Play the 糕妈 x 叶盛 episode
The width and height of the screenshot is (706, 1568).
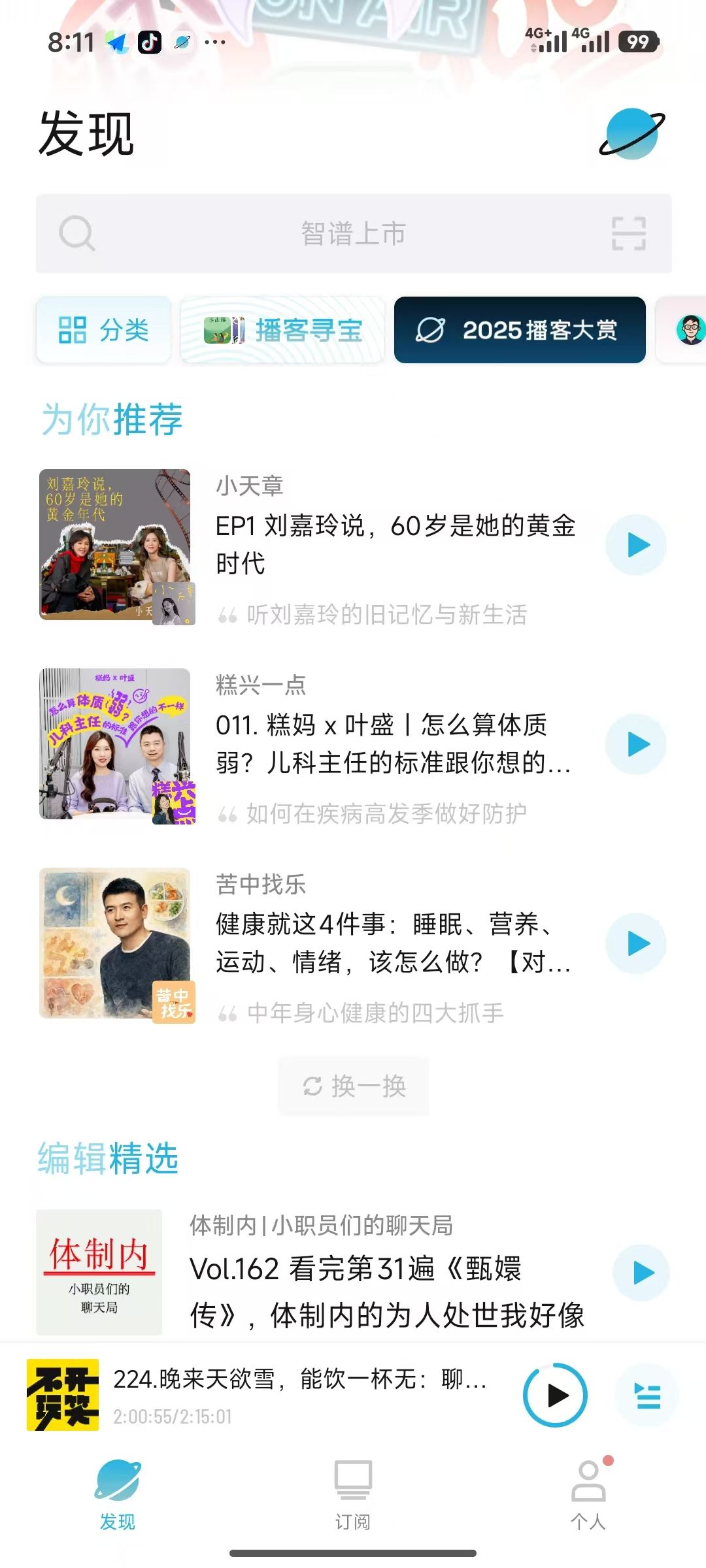[636, 744]
